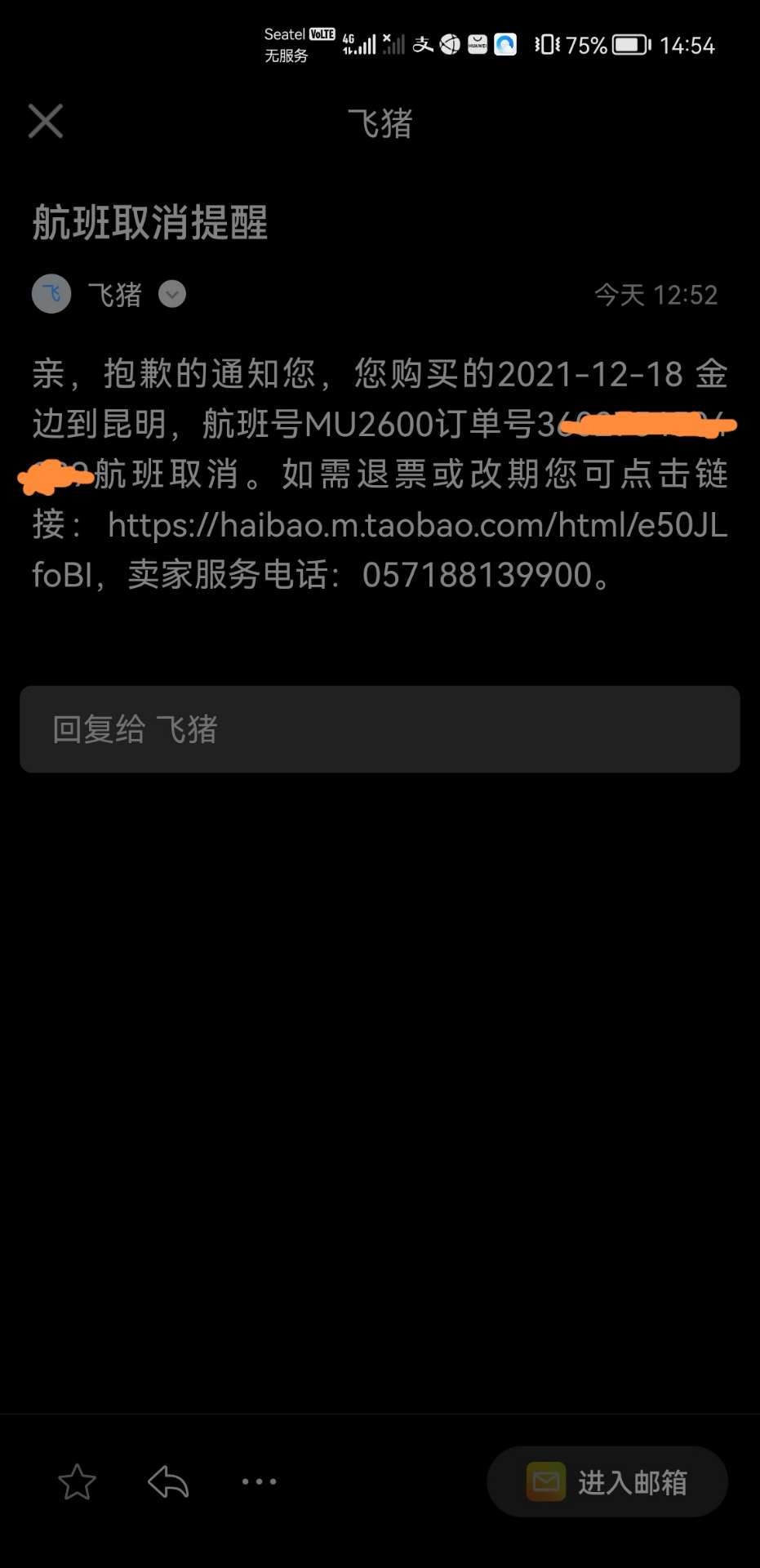Screen dimensions: 760x1568
Task: Tap the 回复给 飞猪 reply field
Action: point(380,729)
